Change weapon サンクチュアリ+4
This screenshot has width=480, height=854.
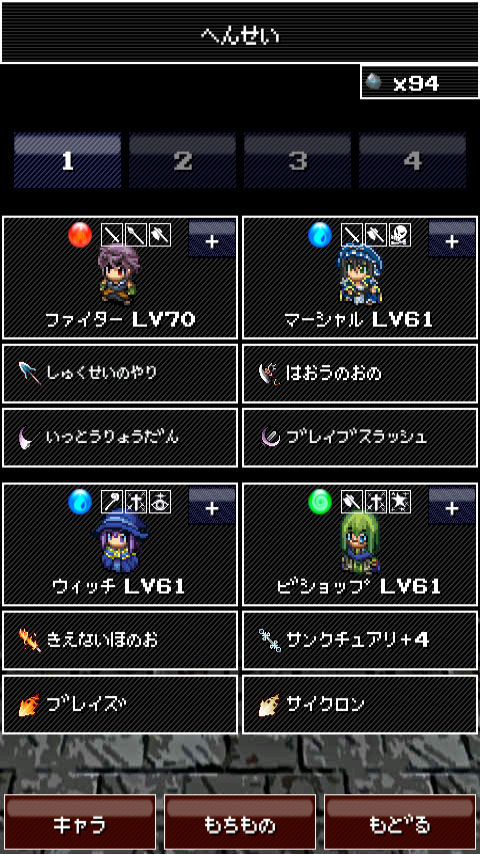point(360,640)
